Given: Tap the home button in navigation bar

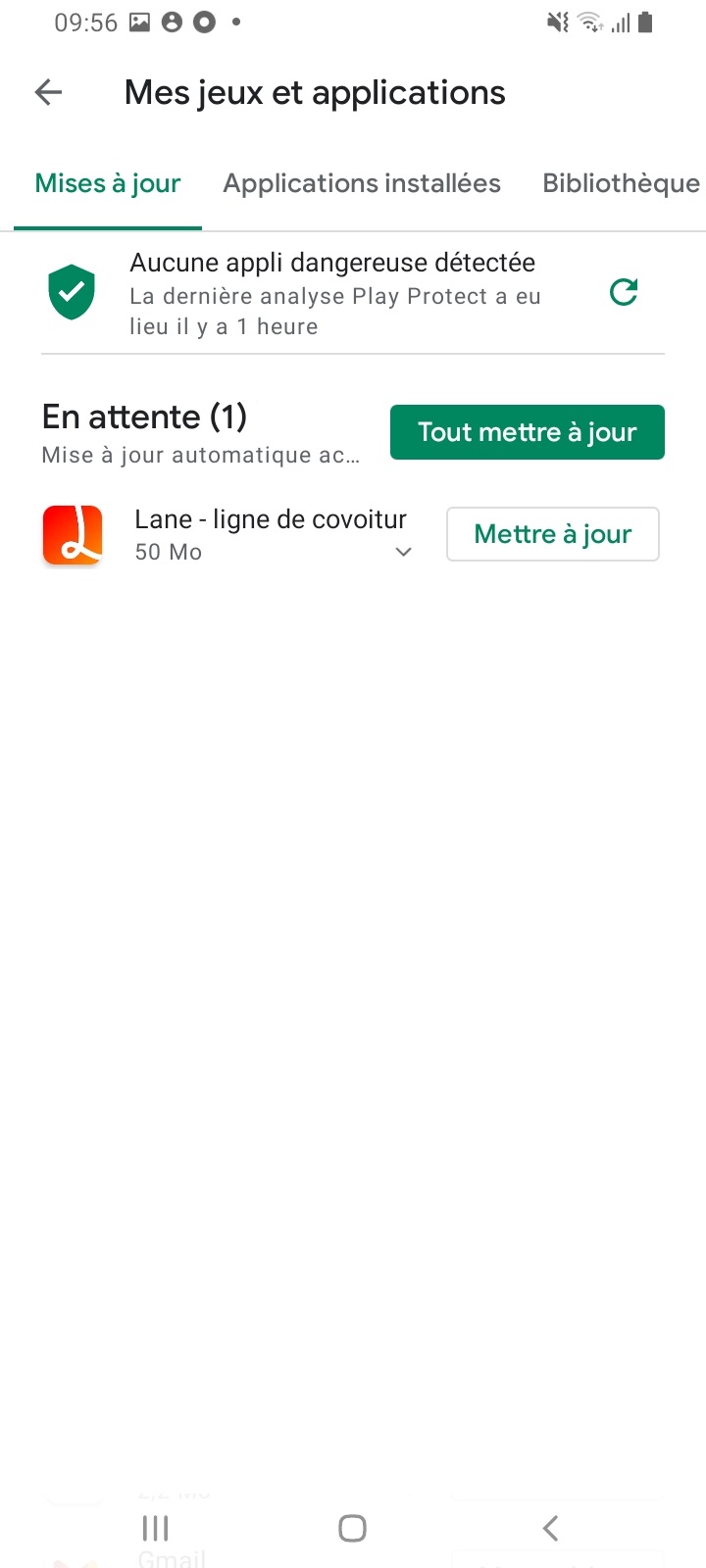Looking at the screenshot, I should coord(352,1527).
